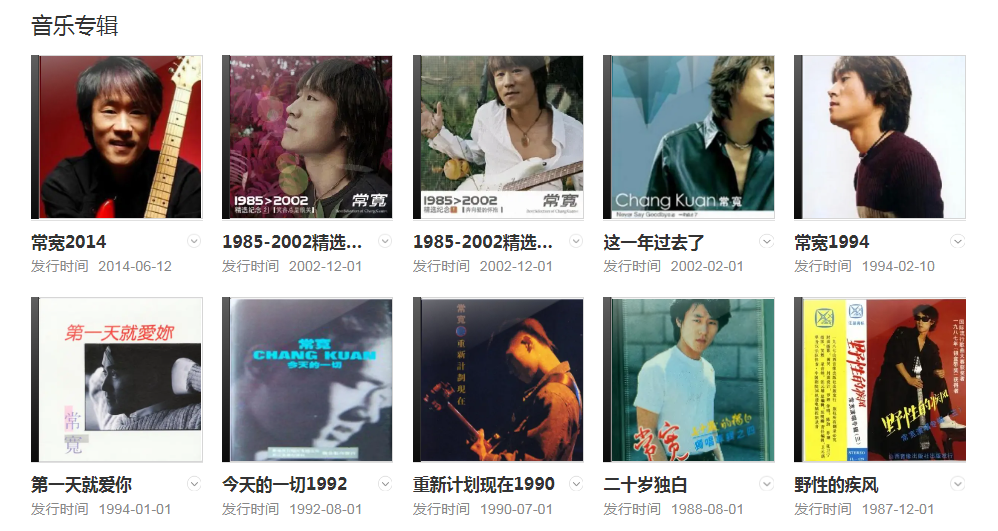The image size is (998, 531).
Task: Expand the chevron beside 第一天就爱你
Action: coord(195,484)
